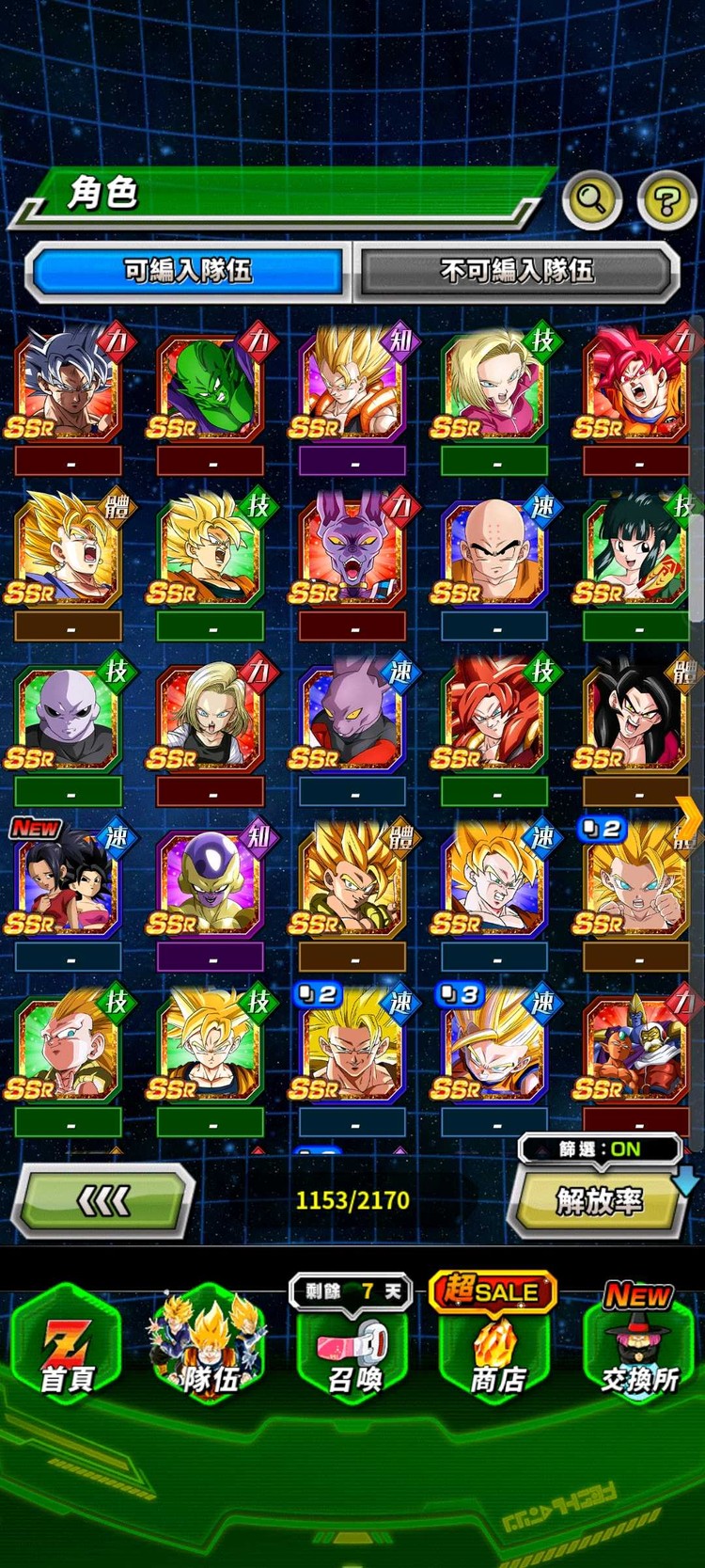The height and width of the screenshot is (1568, 705).
Task: Open the help question mark
Action: pyautogui.click(x=666, y=199)
